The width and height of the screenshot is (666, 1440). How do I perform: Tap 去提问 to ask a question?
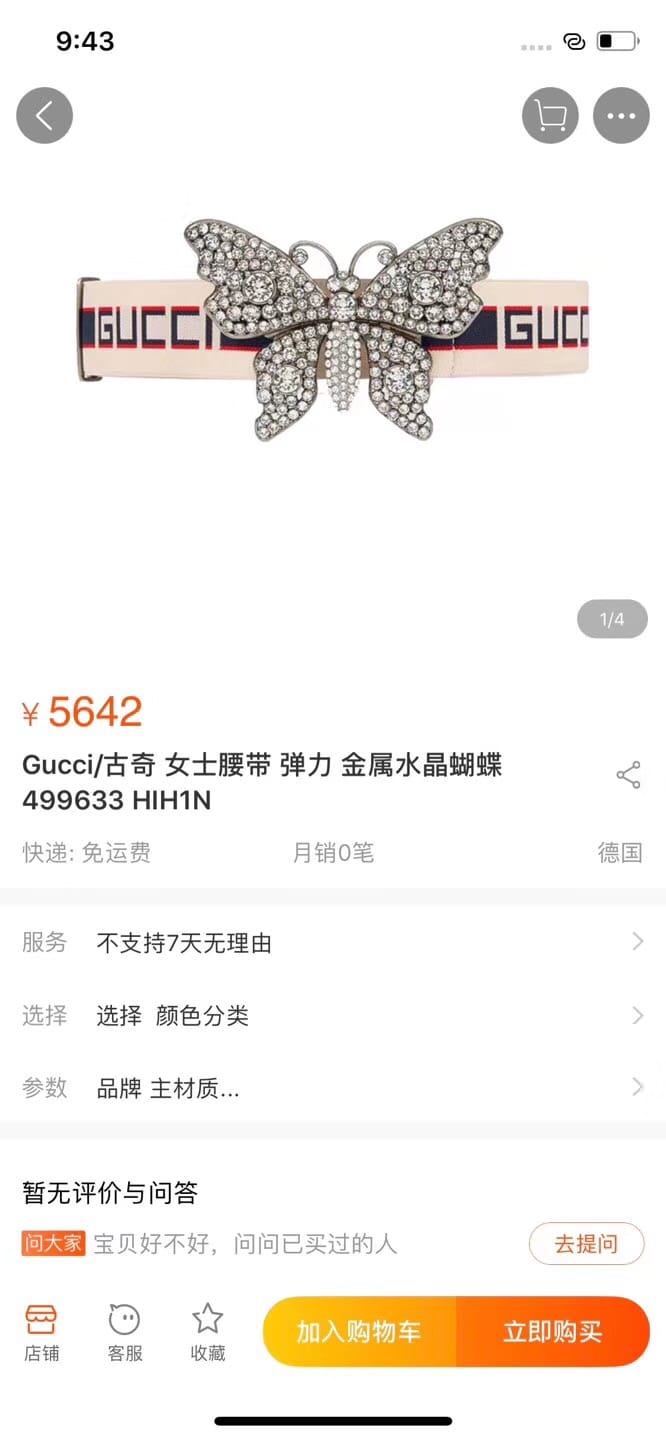[x=586, y=1244]
